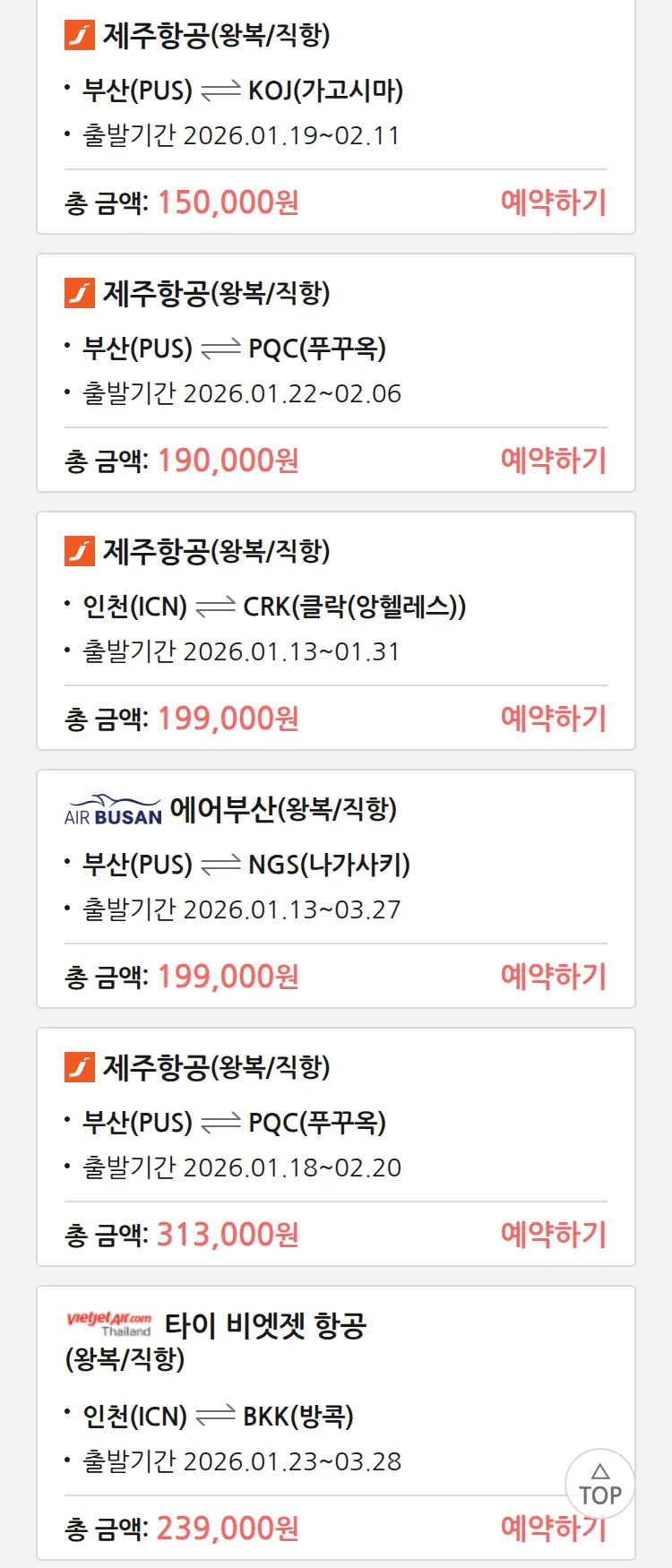Jump to top with TOP button
Viewport: 672px width, 1568px height.
[x=599, y=1484]
